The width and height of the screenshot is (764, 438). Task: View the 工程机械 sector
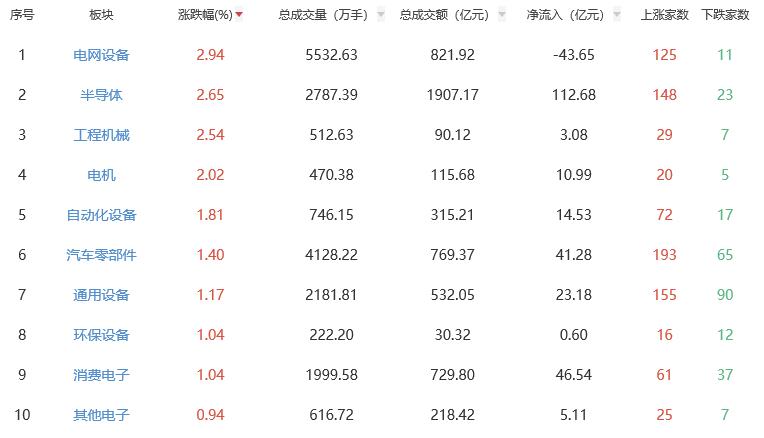pyautogui.click(x=101, y=135)
